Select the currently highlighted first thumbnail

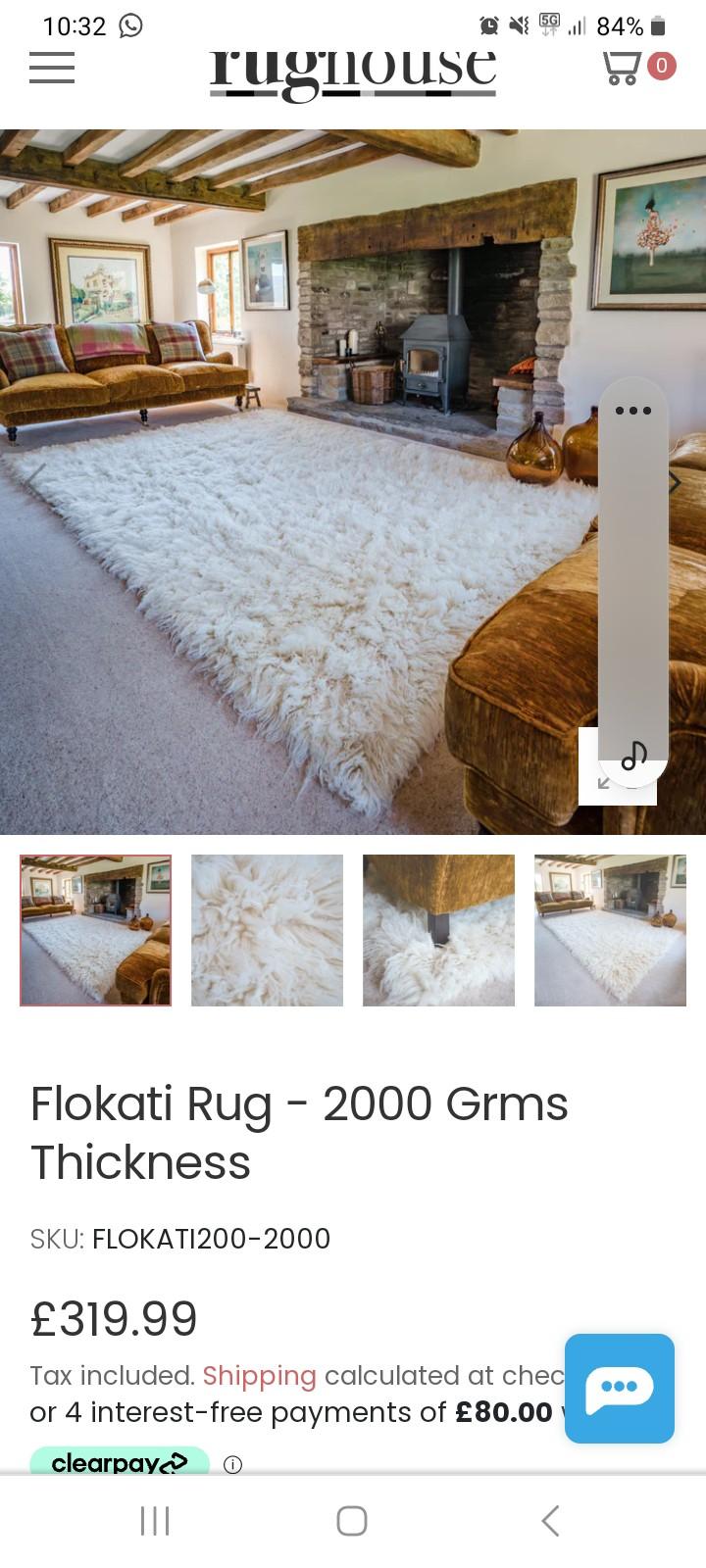click(94, 929)
